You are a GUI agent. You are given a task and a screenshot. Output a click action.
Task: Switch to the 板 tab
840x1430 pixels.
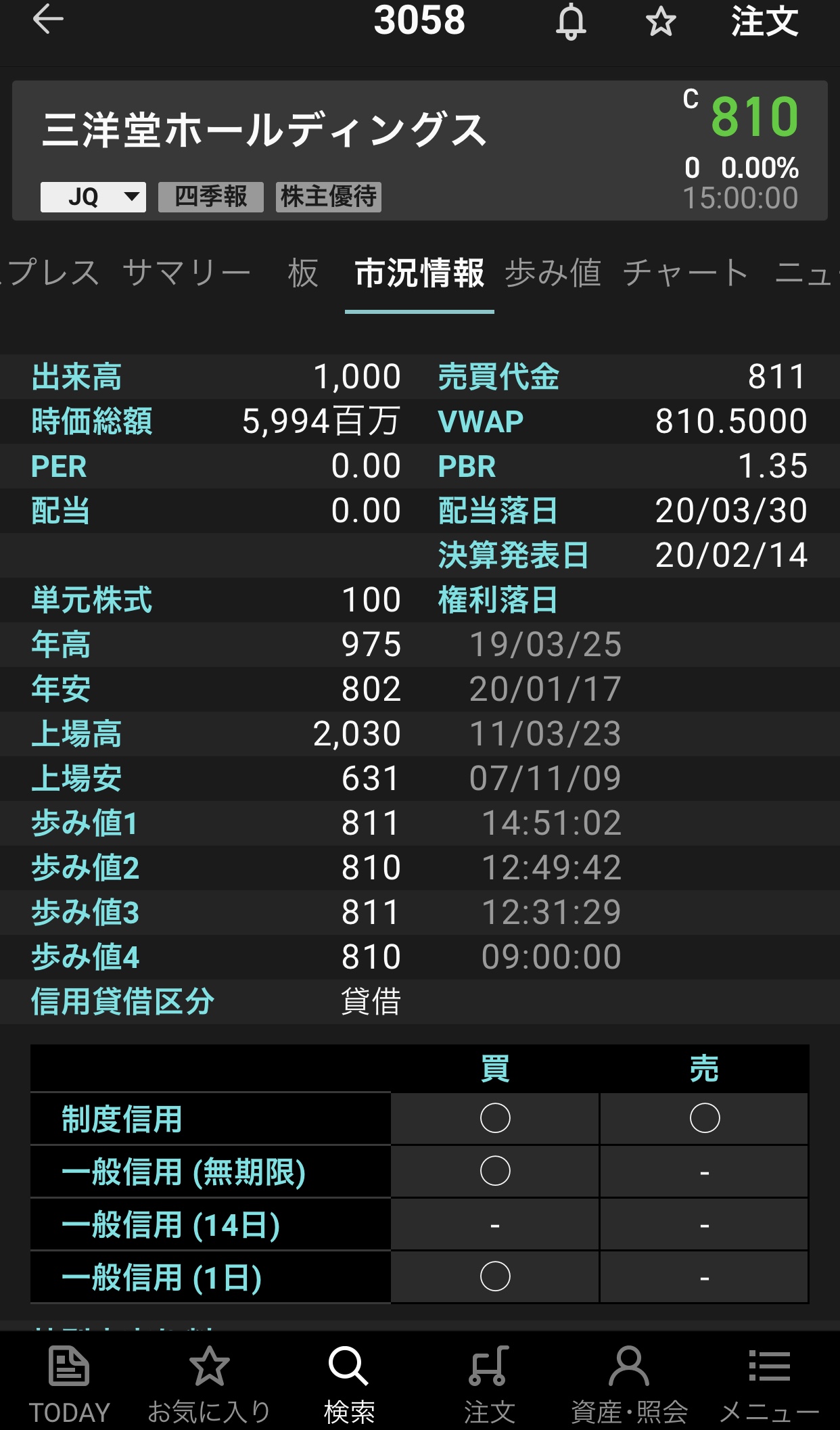tap(302, 273)
